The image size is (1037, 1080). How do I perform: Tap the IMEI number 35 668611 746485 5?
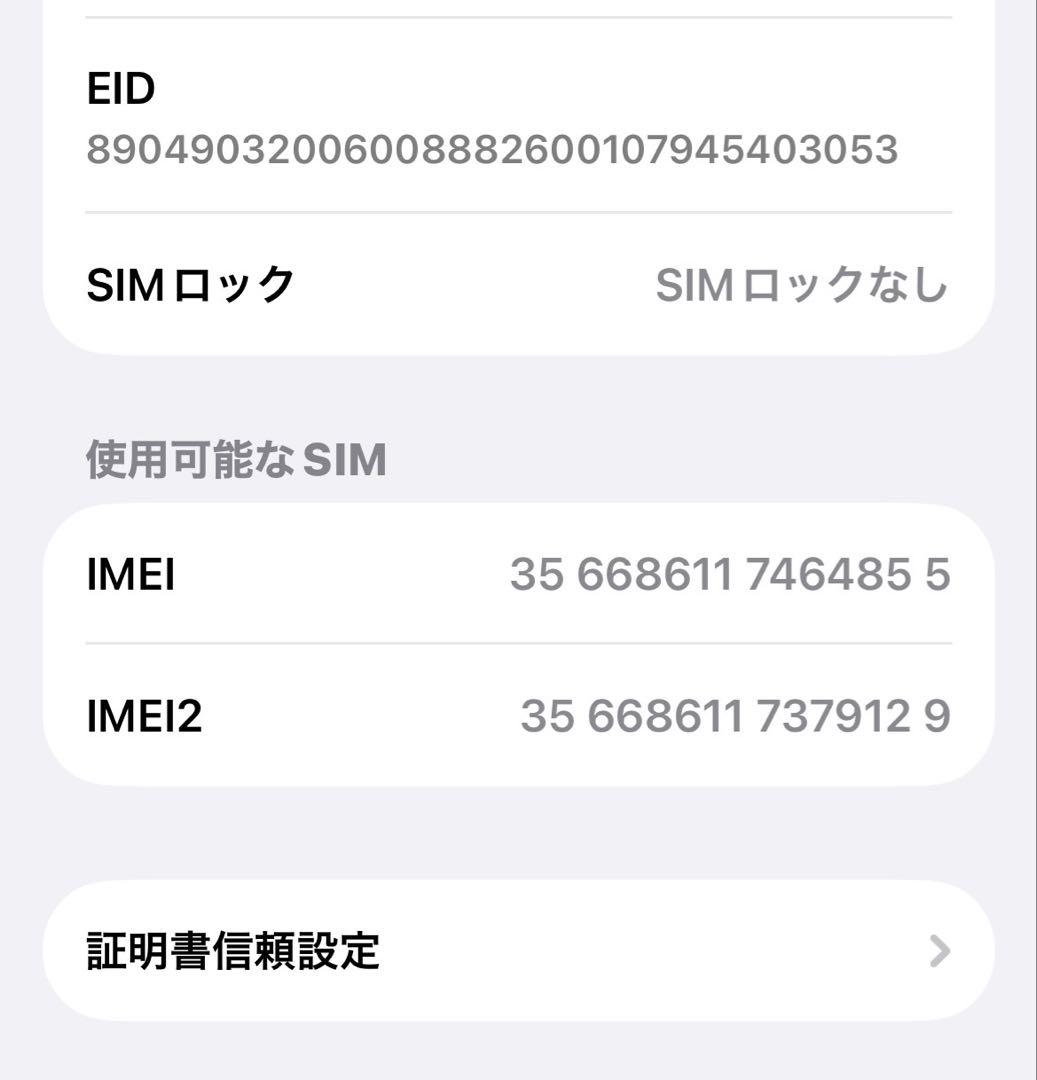[730, 575]
